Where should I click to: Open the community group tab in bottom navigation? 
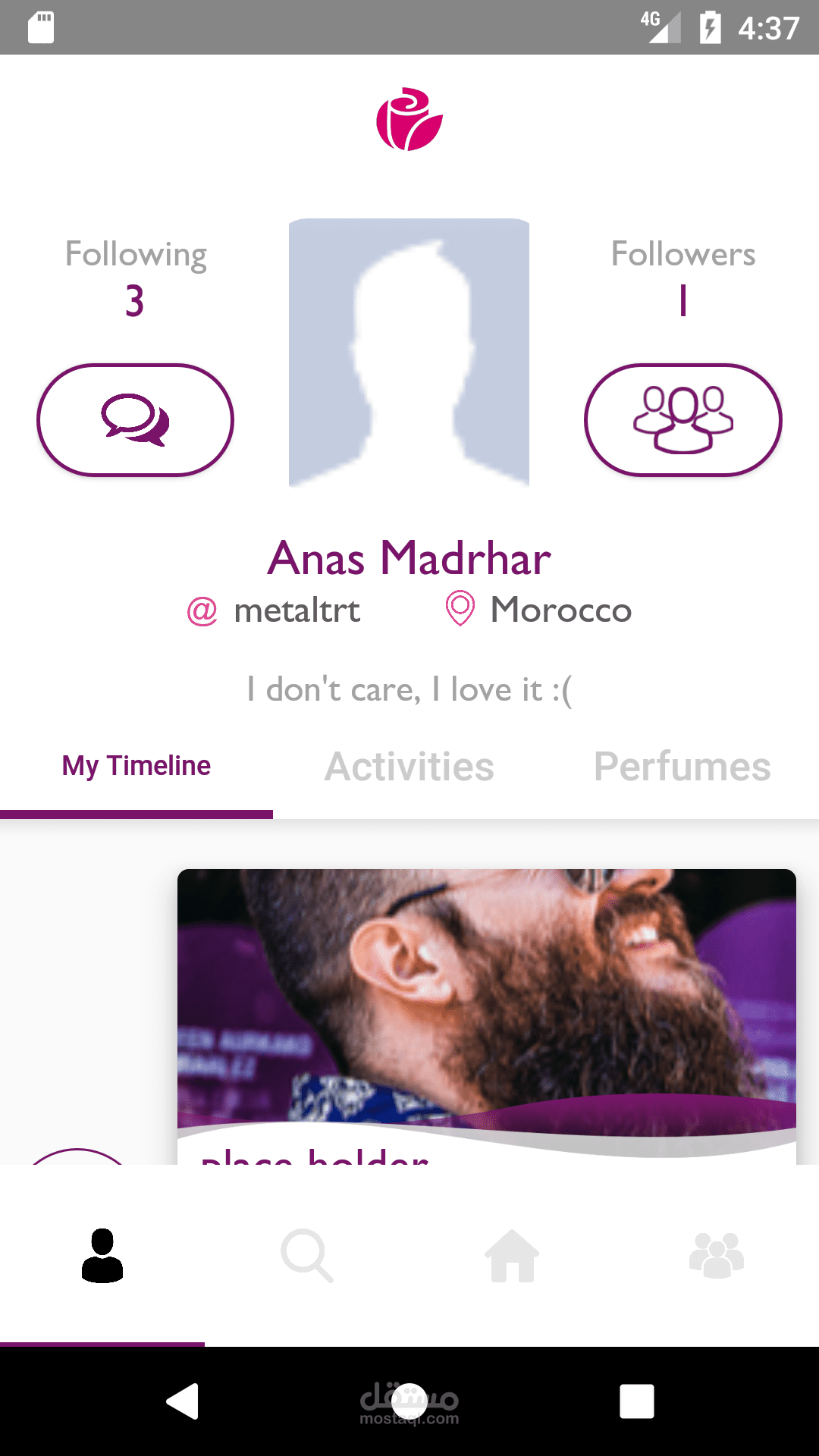(716, 1256)
